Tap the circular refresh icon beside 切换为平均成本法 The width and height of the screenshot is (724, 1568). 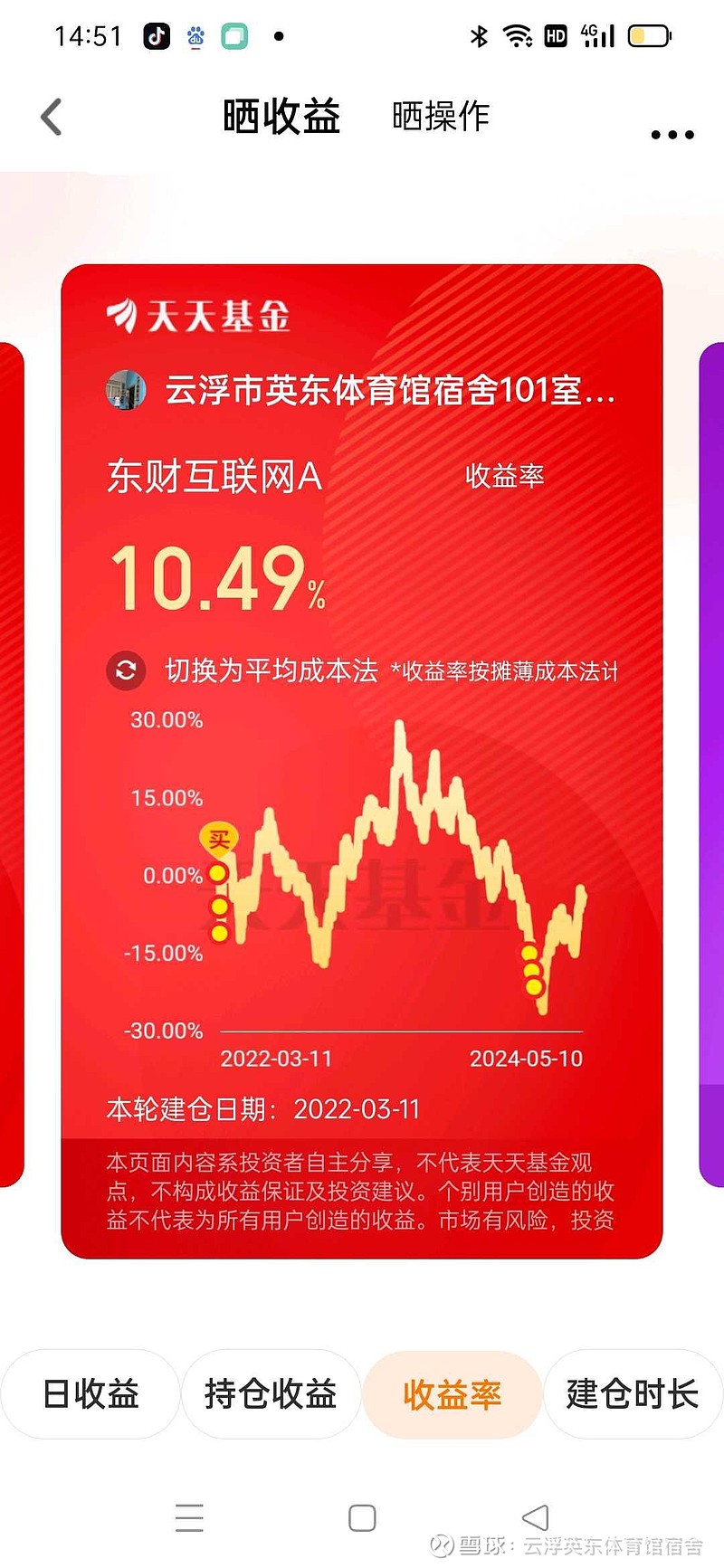click(x=127, y=671)
